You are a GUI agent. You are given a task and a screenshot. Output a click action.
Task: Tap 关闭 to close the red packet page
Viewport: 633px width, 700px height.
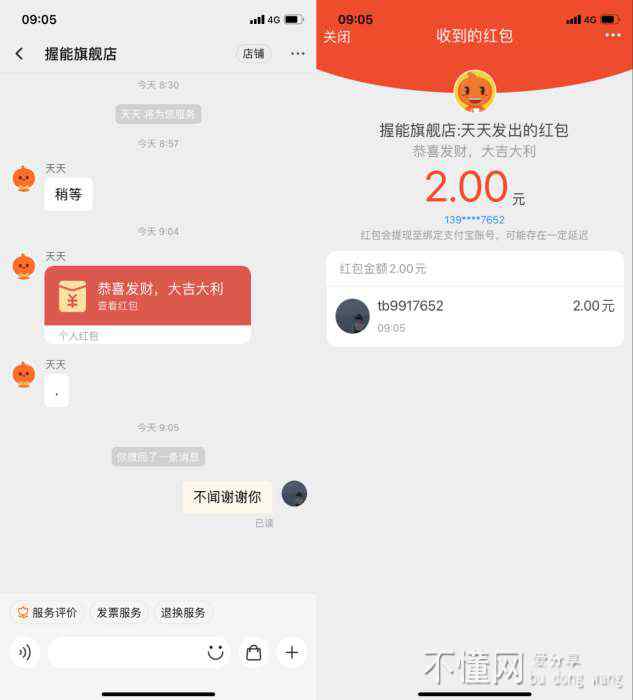[337, 36]
